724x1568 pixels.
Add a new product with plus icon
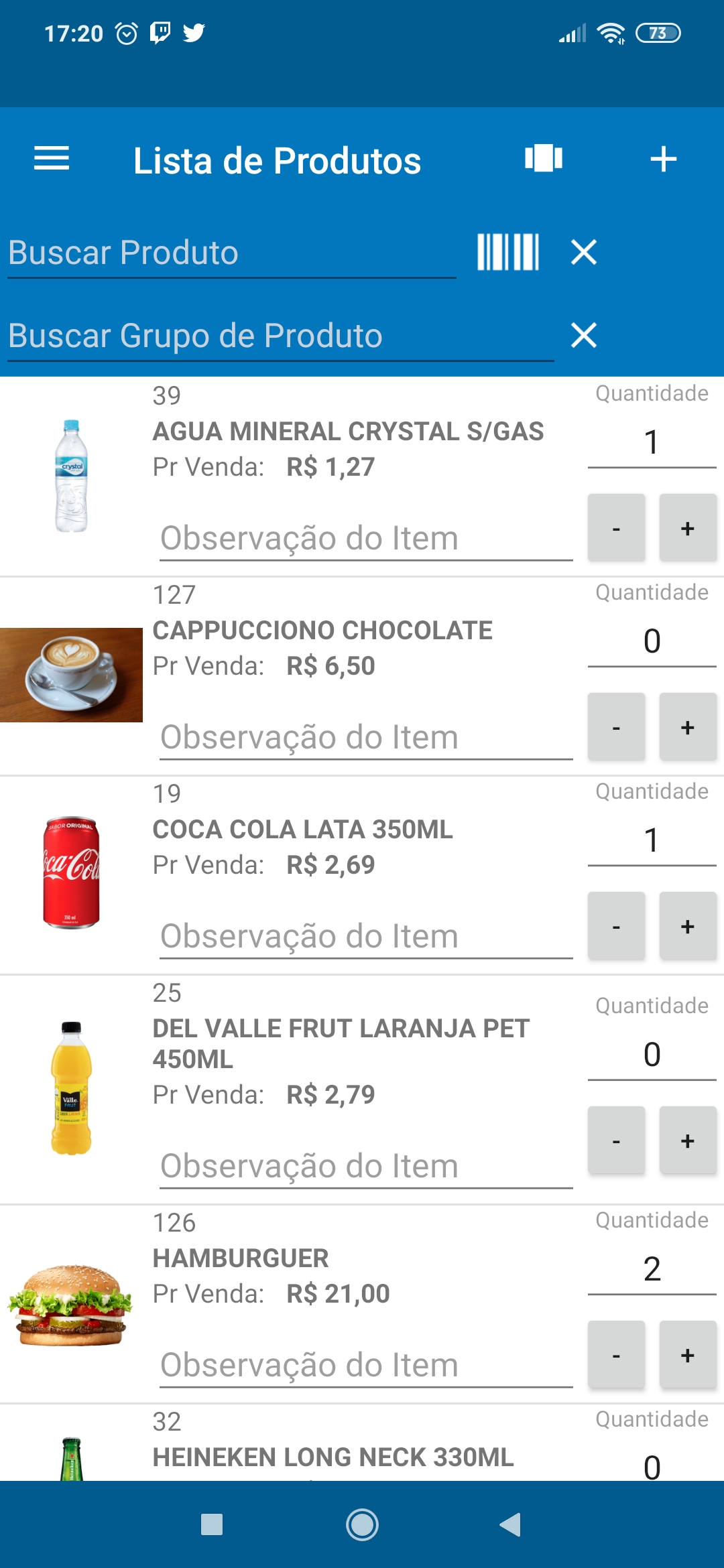(664, 159)
